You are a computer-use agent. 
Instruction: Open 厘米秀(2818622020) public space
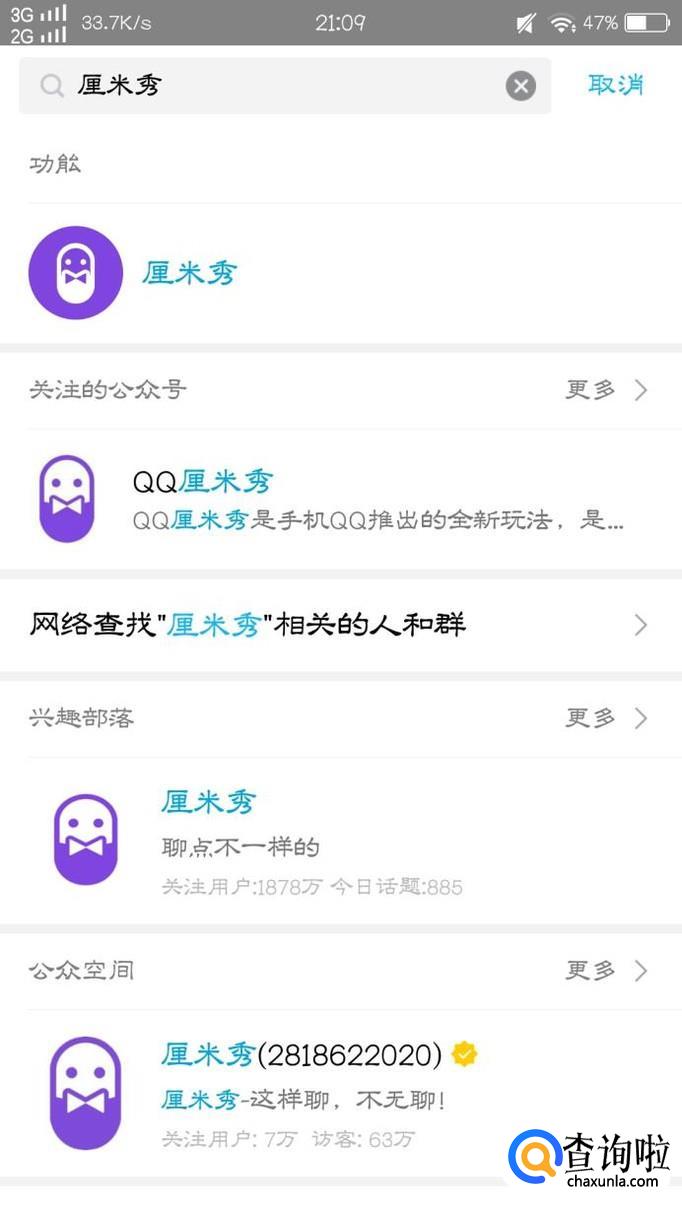click(x=300, y=1092)
